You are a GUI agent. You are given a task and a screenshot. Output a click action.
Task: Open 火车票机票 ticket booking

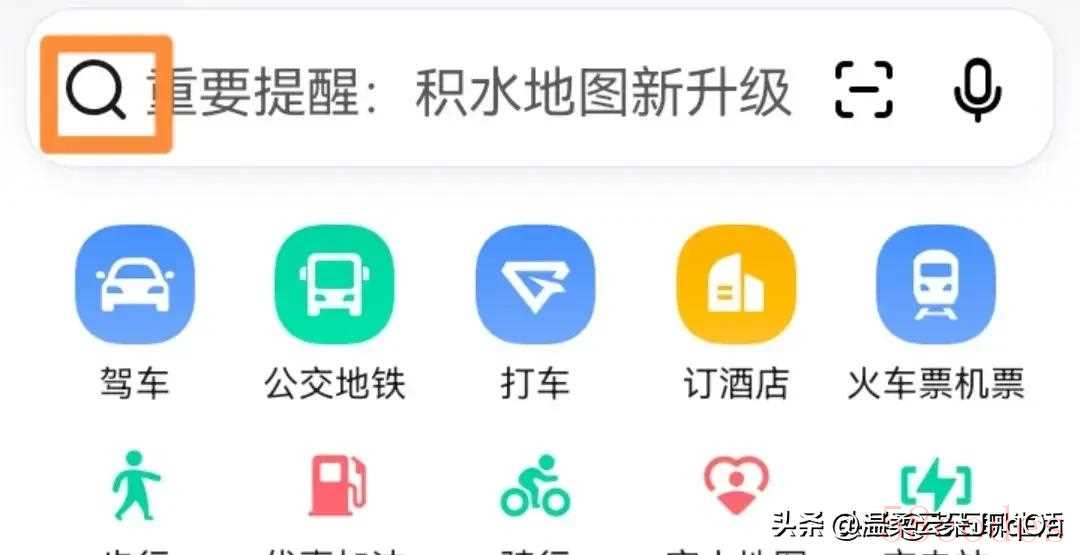(935, 284)
